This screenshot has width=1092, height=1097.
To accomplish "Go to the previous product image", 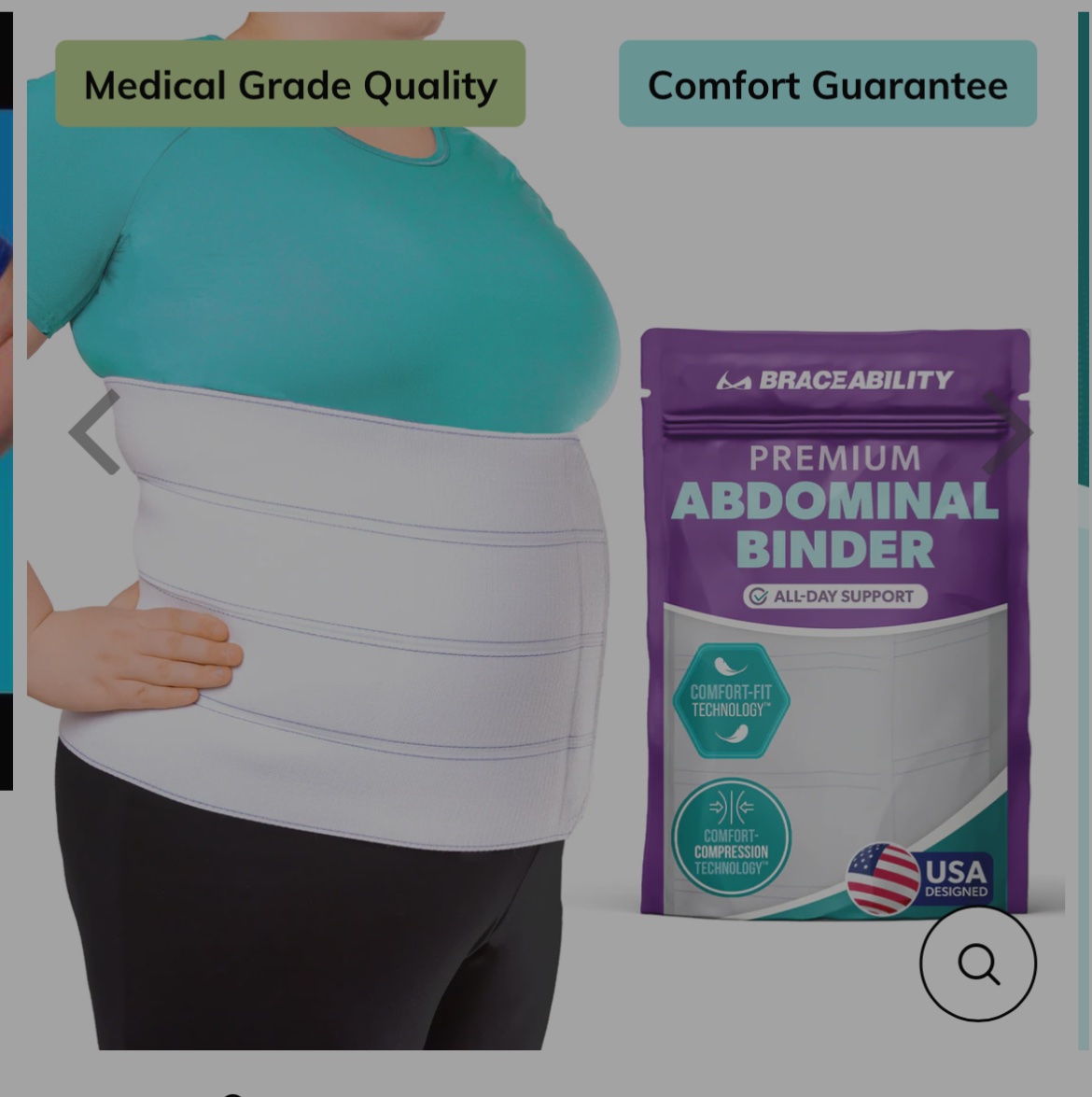I will 95,432.
